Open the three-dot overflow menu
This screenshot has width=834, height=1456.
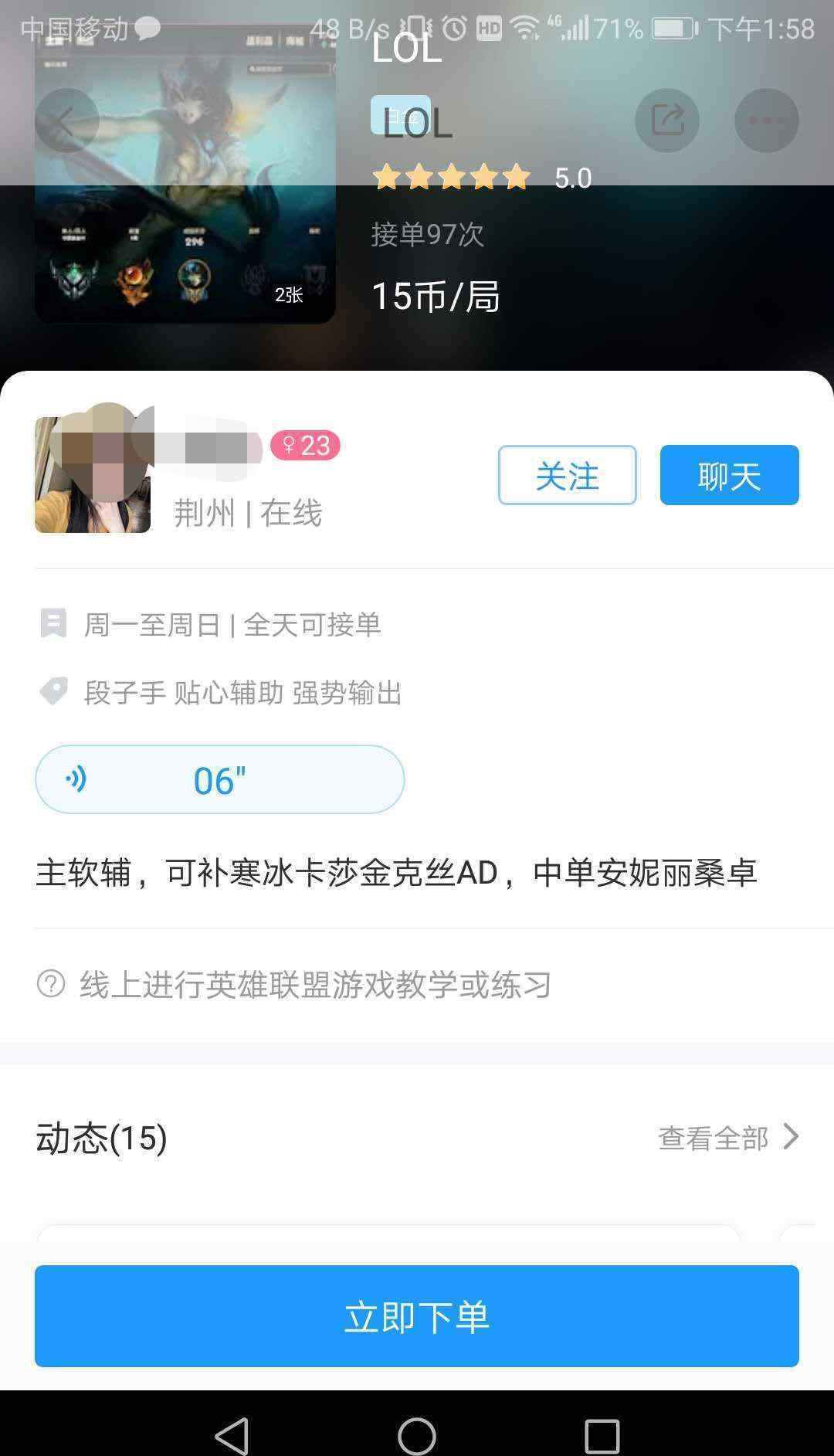click(766, 120)
